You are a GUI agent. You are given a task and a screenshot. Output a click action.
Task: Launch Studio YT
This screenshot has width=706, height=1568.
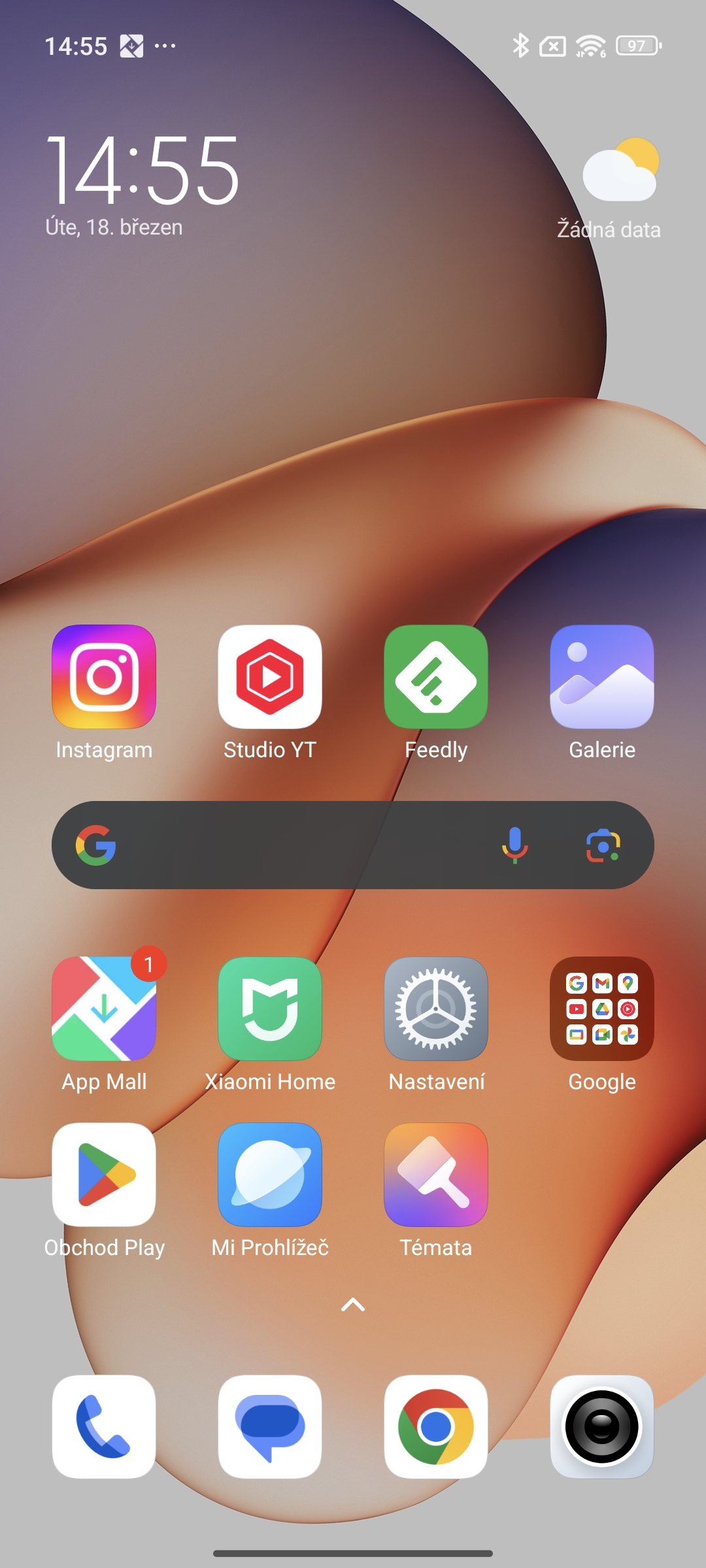pos(270,677)
